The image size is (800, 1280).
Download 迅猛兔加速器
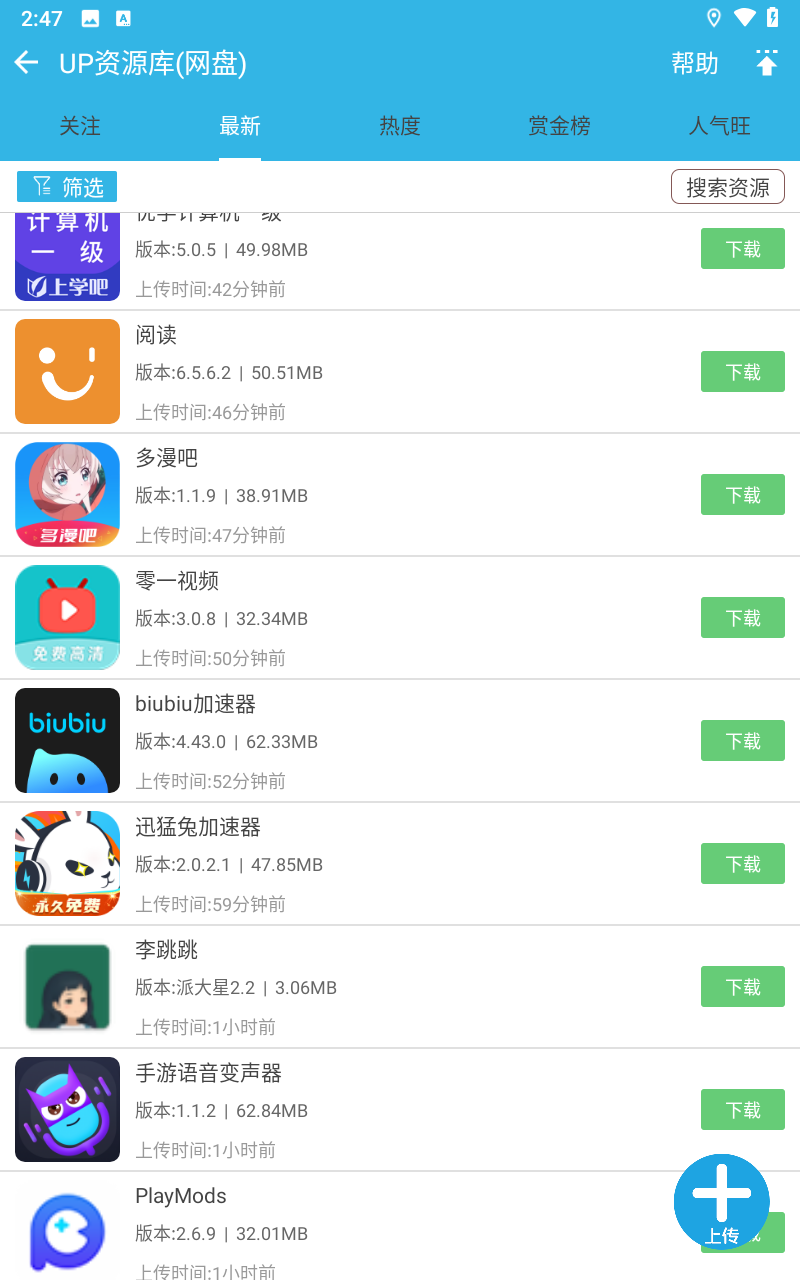(x=742, y=864)
